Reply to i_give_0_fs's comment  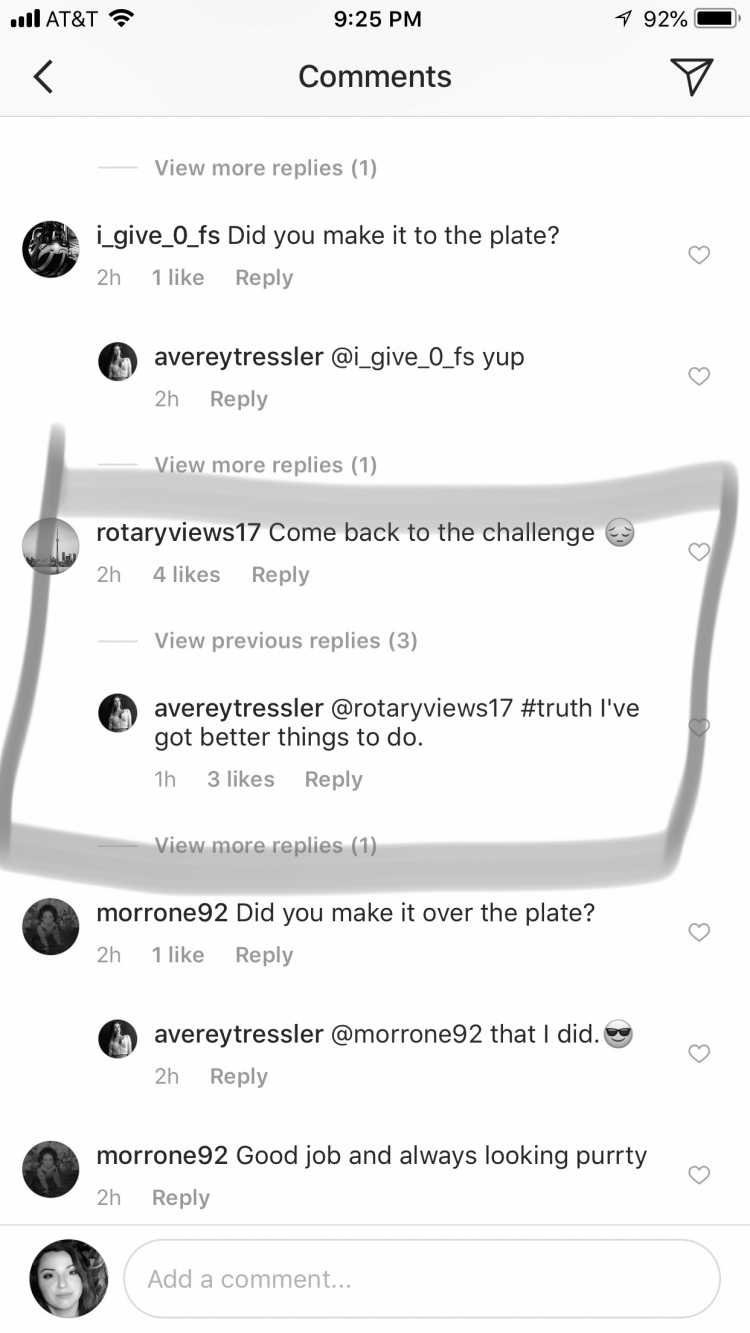[264, 278]
